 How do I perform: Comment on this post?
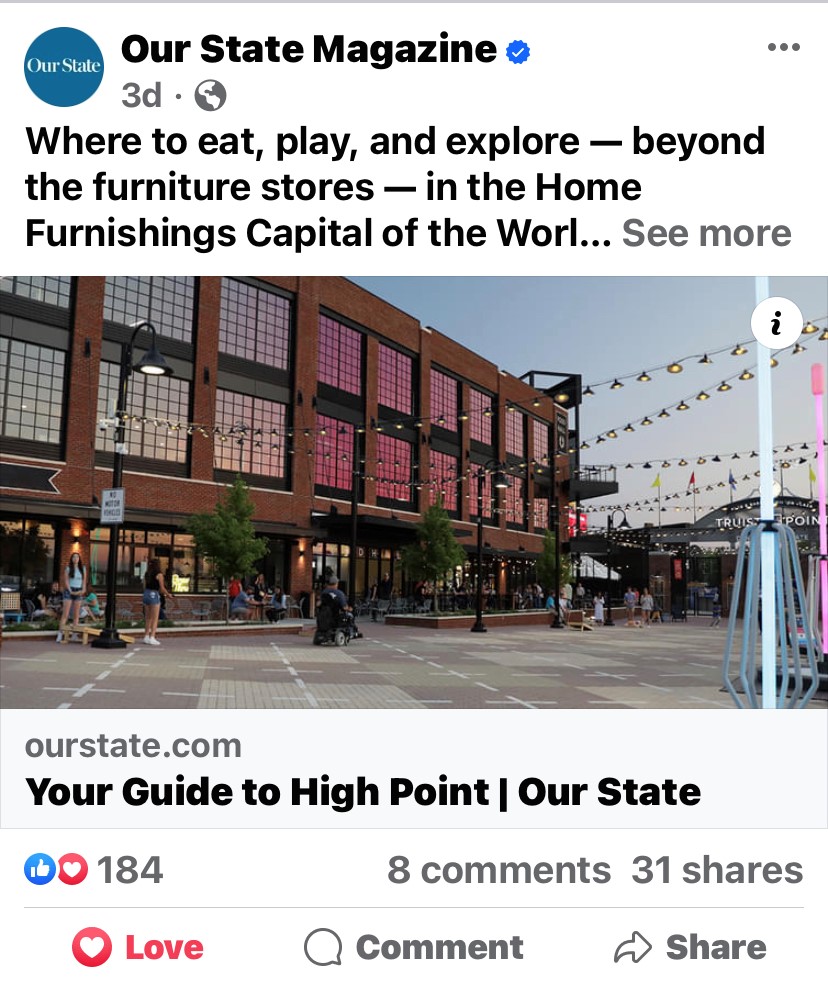tap(413, 947)
